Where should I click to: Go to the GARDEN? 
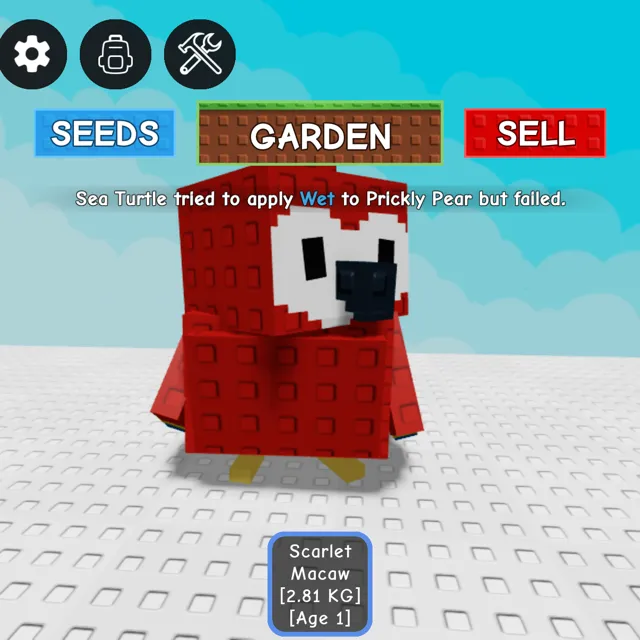[320, 133]
